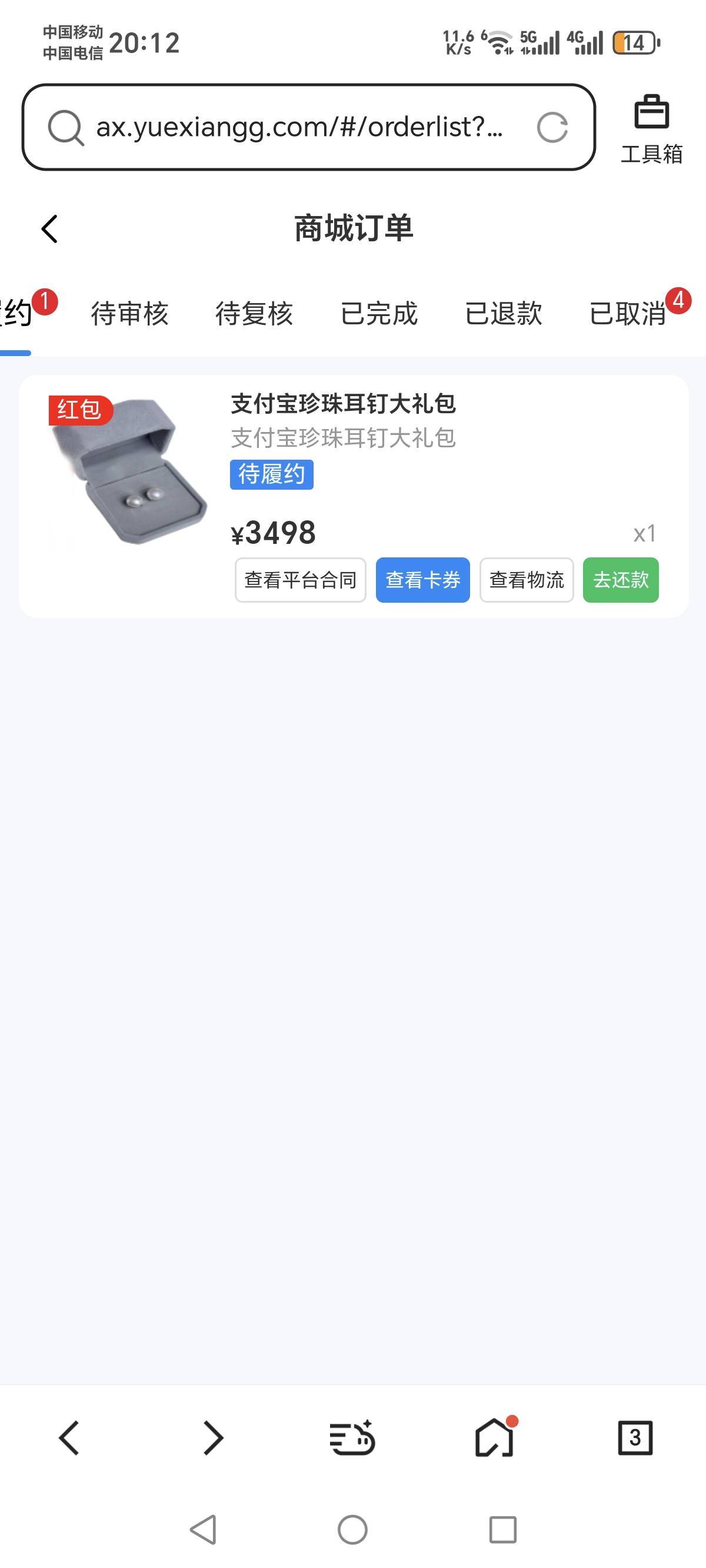
Task: Open the tab switcher showing 3
Action: (635, 1439)
